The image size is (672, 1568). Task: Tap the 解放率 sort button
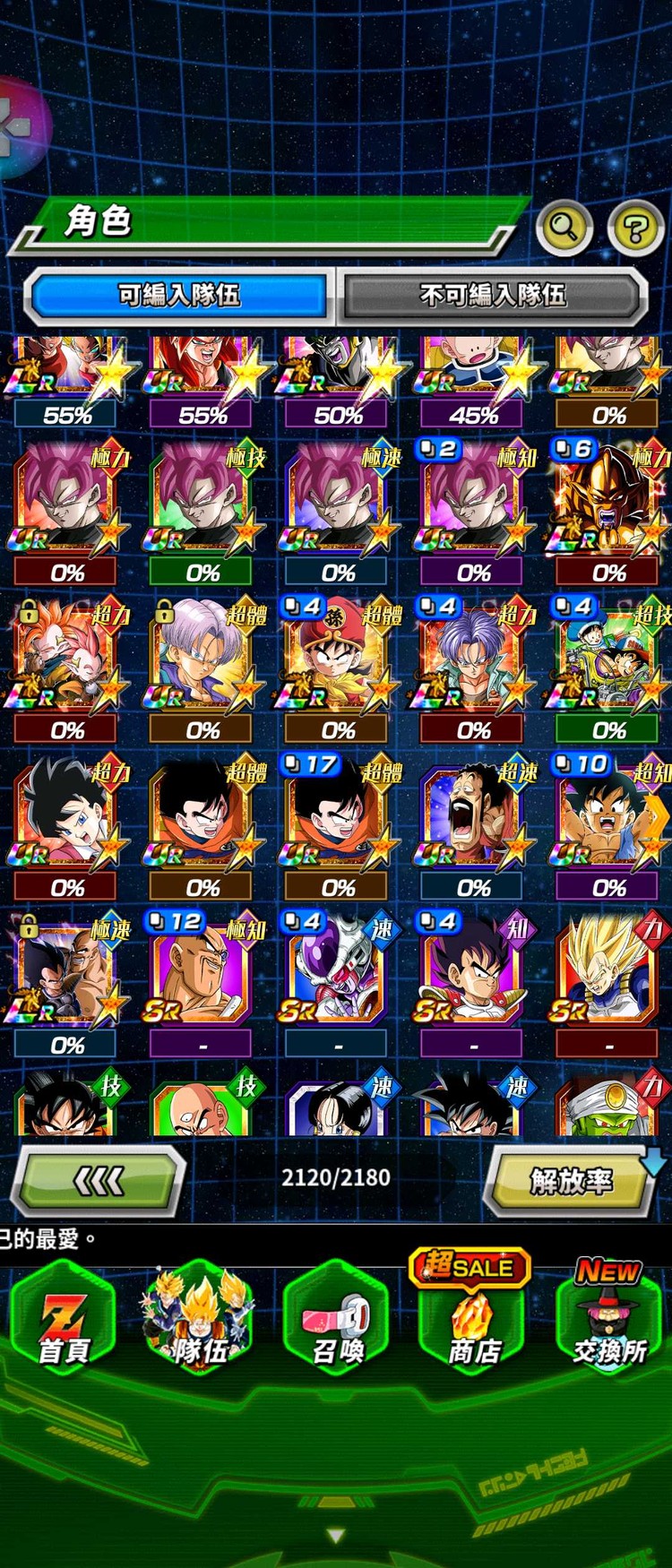point(571,1182)
